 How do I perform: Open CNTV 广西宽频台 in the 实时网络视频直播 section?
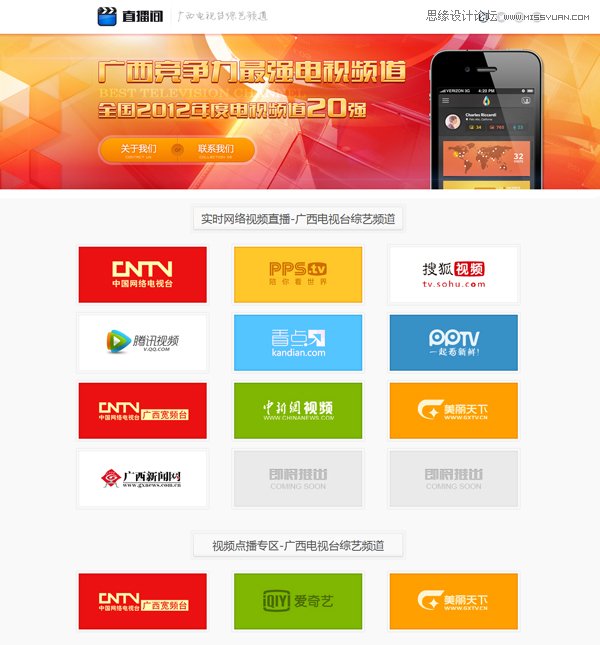coord(143,410)
